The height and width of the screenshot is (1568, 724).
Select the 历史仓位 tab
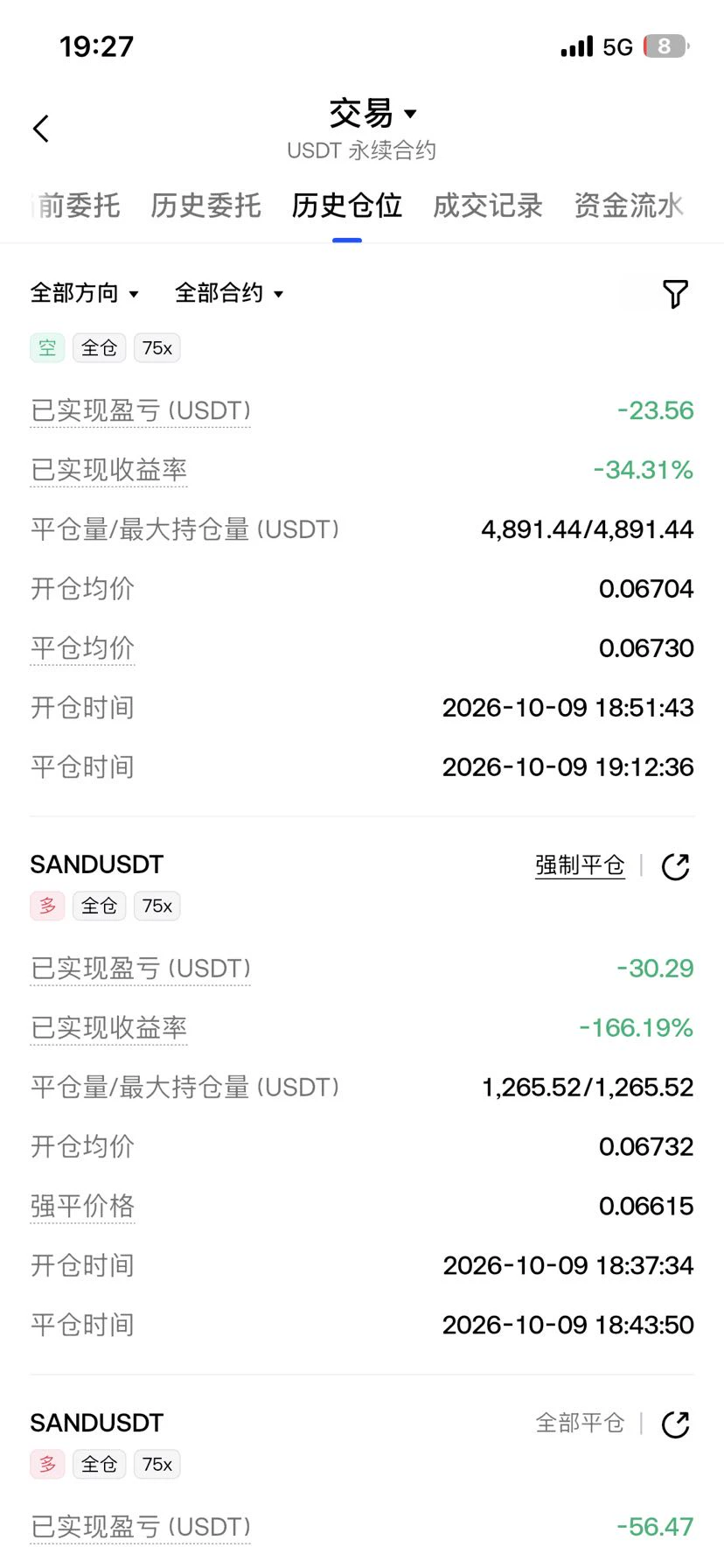347,206
